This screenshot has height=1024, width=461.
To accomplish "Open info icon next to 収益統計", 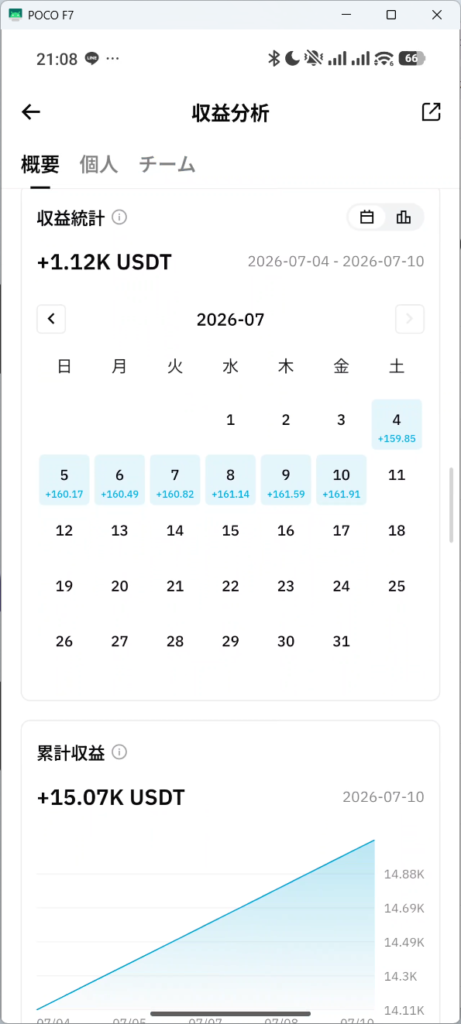I will pyautogui.click(x=119, y=217).
